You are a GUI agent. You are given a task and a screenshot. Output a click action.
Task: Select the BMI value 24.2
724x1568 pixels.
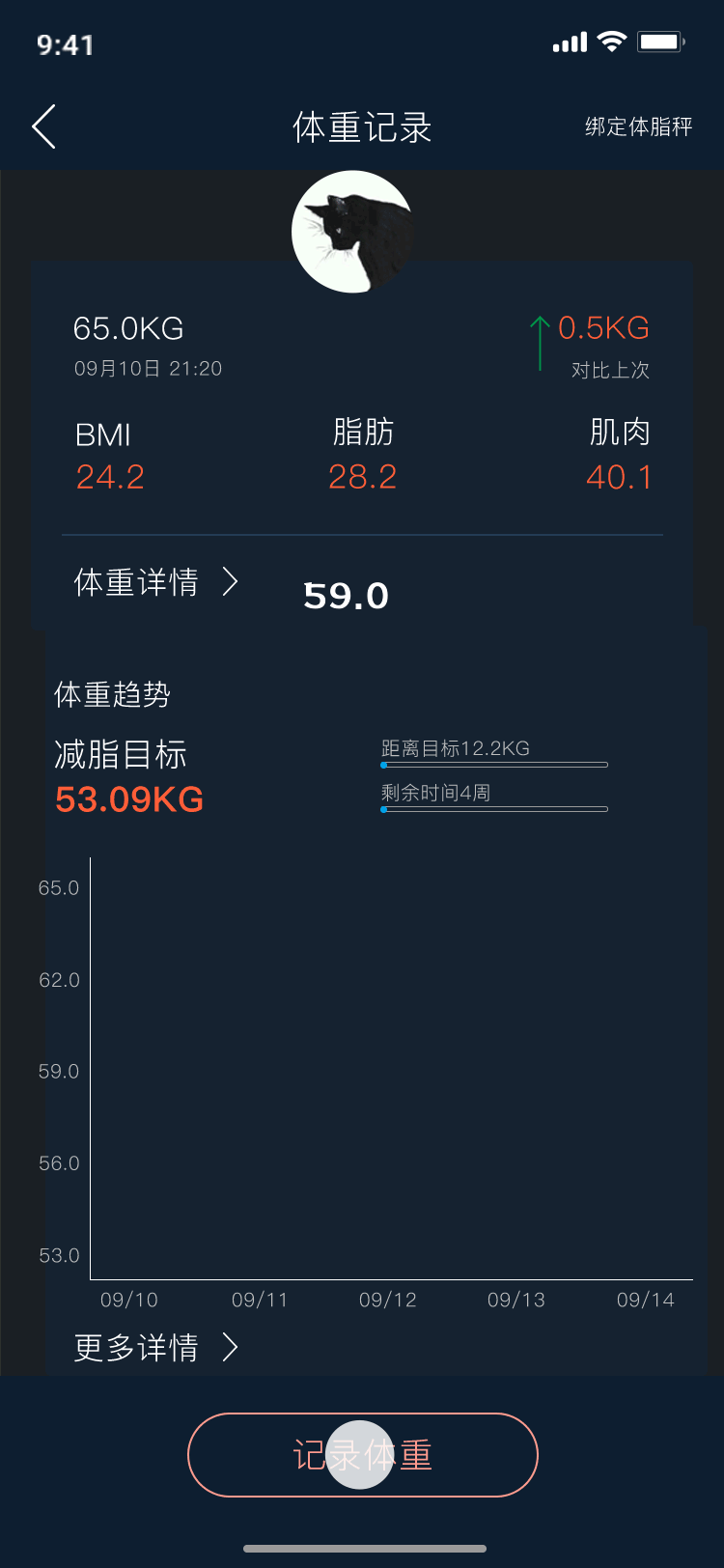109,476
